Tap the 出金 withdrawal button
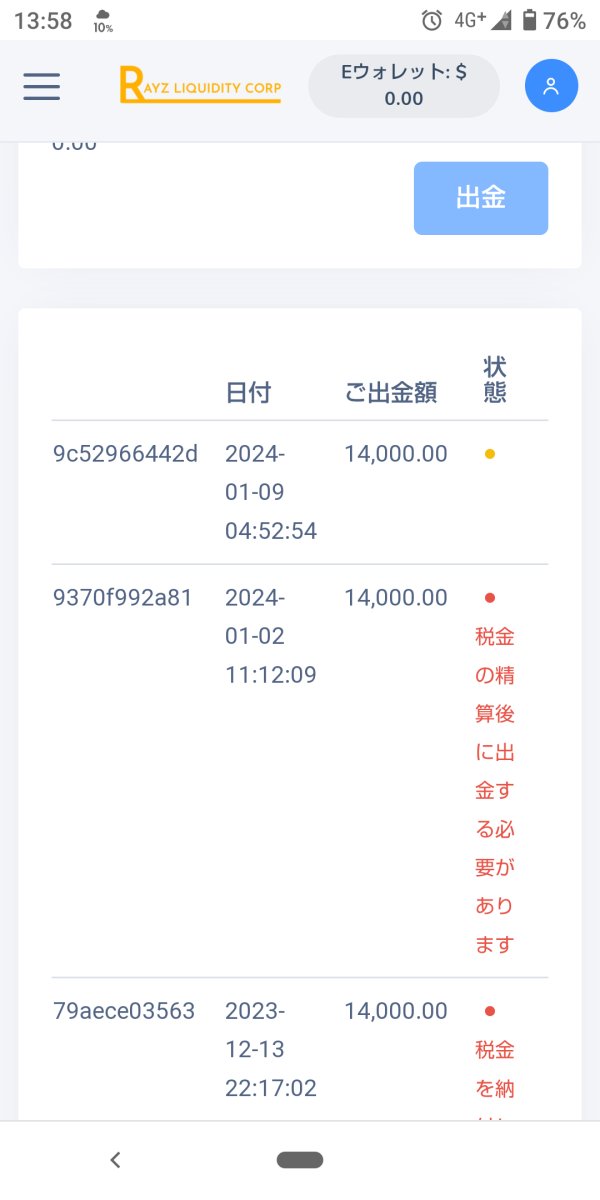The image size is (600, 1200). 481,198
